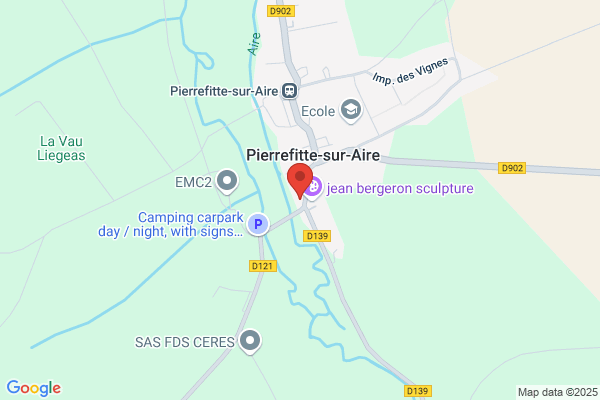Tap the red location pin

coord(300,181)
